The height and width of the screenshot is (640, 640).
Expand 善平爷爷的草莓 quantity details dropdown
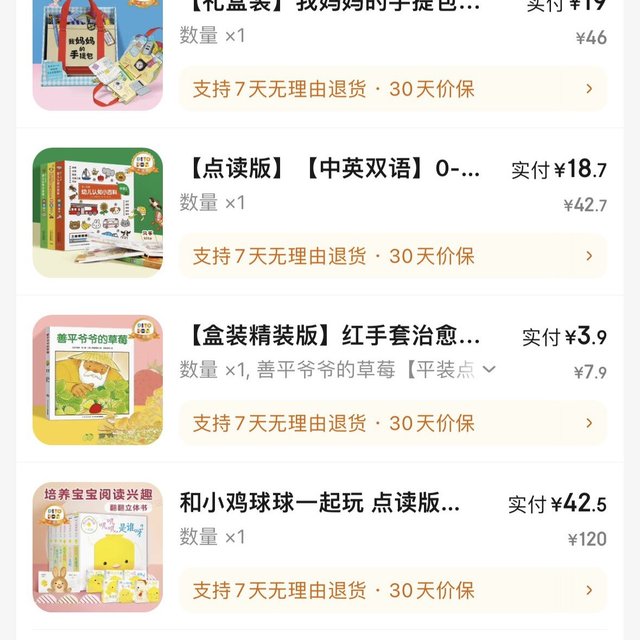(x=489, y=369)
